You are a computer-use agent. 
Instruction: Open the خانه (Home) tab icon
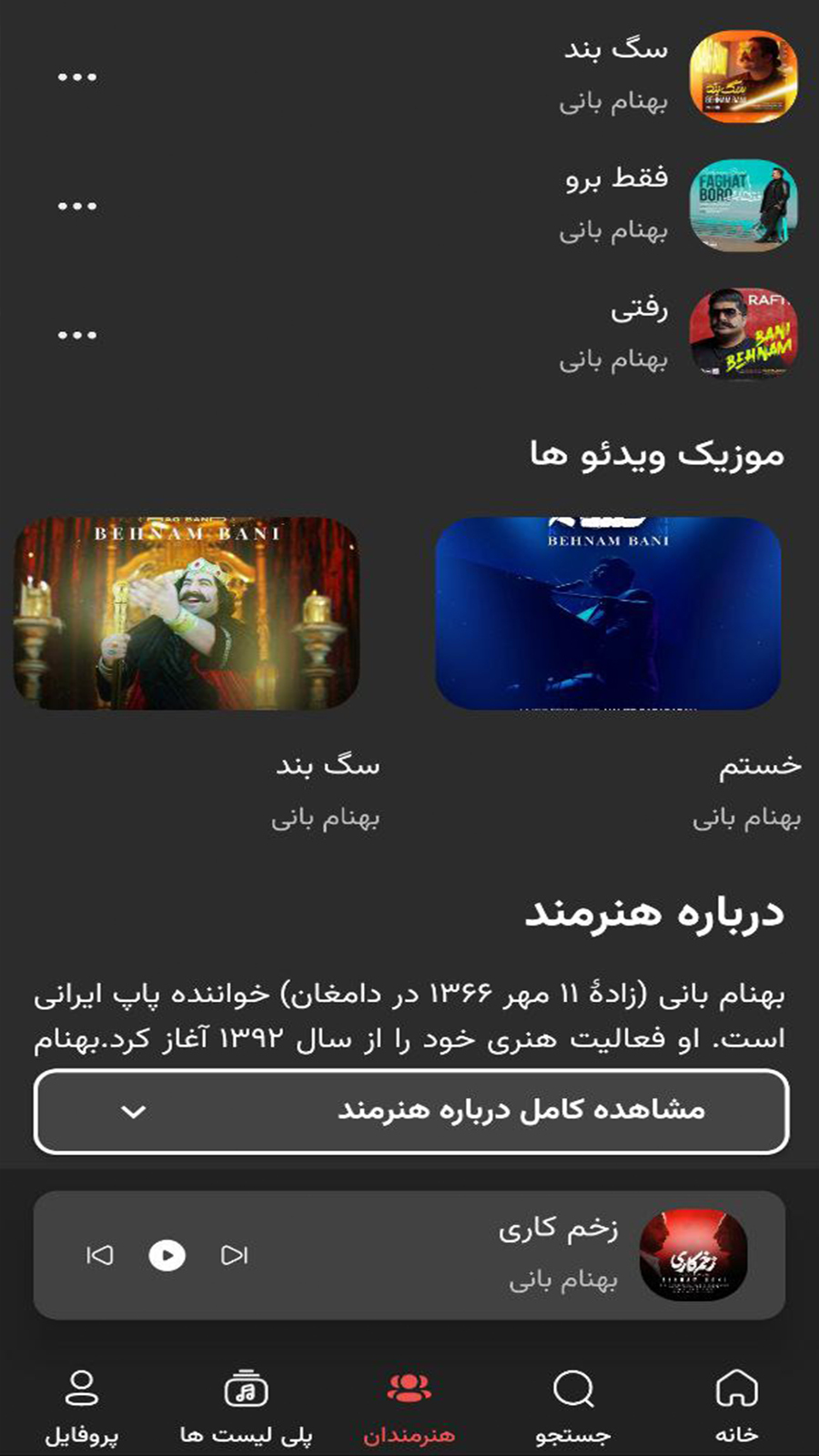[737, 1388]
